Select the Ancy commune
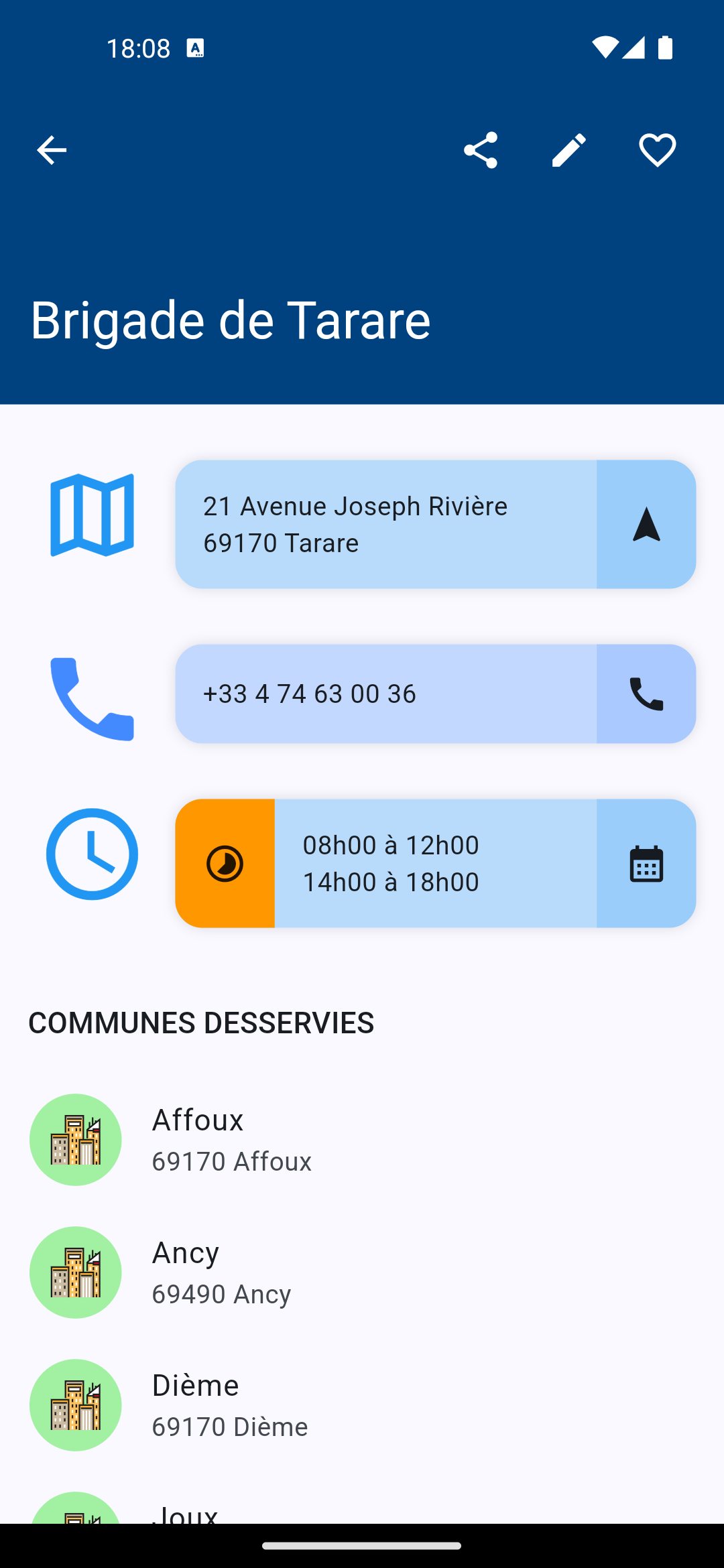Viewport: 724px width, 1568px height. coord(362,1272)
